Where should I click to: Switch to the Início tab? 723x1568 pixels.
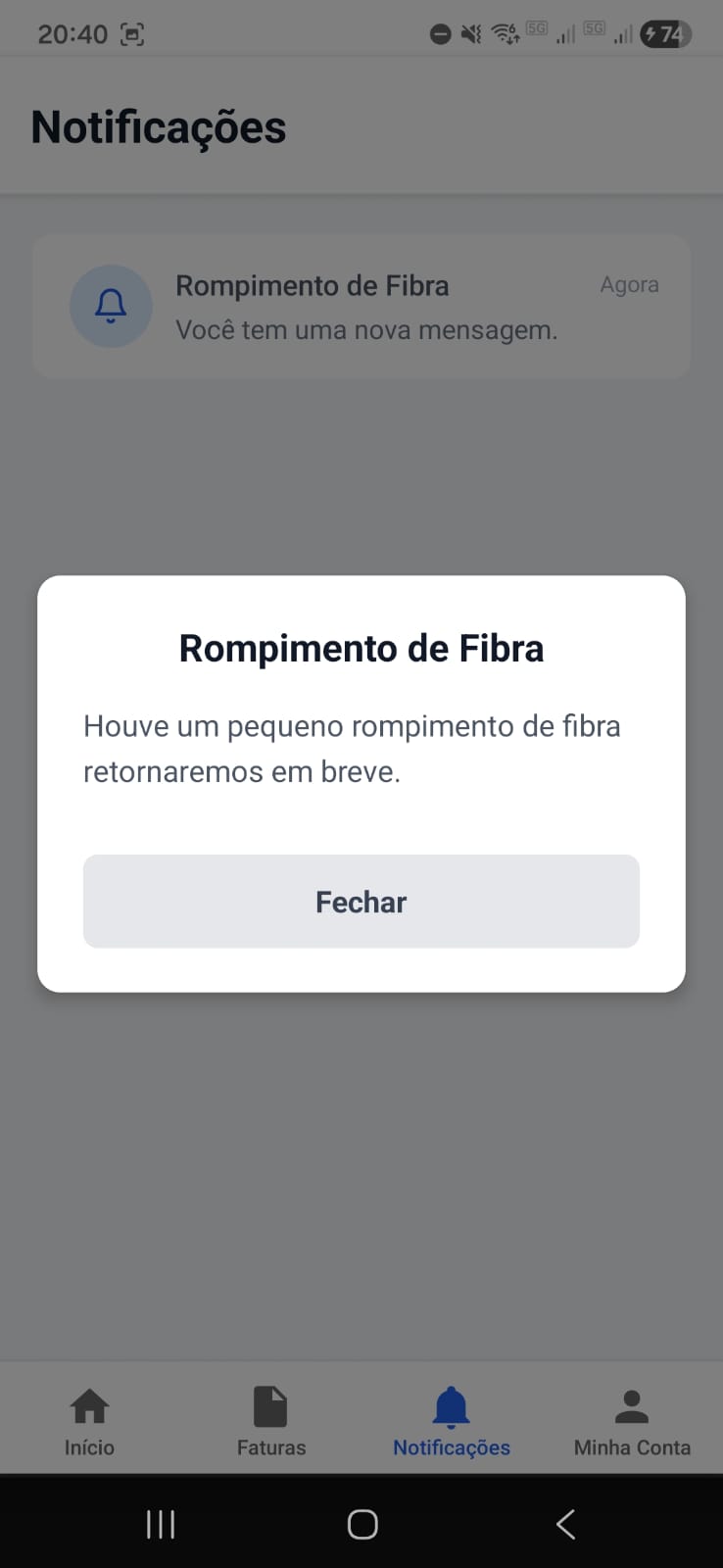click(x=89, y=1446)
